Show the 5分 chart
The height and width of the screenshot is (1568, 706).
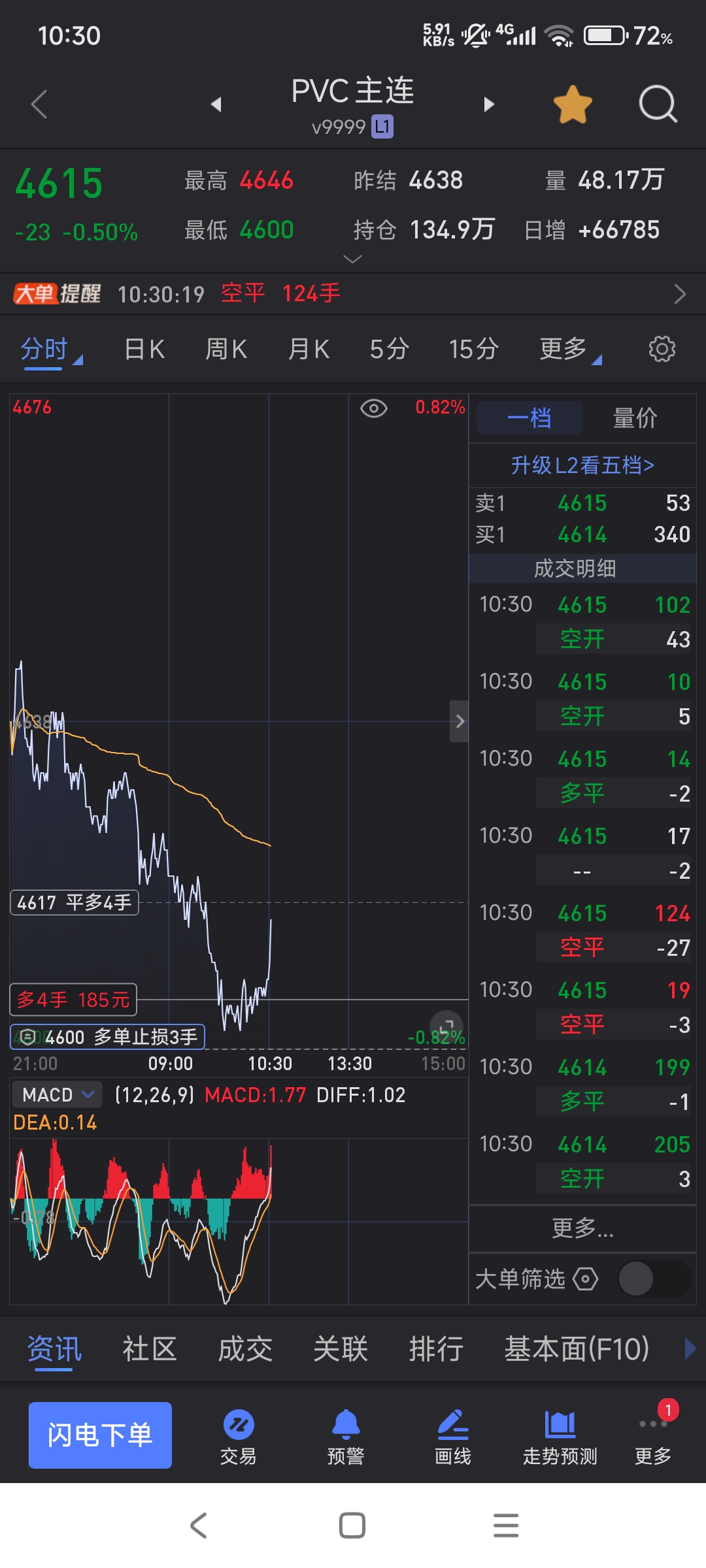tap(389, 349)
